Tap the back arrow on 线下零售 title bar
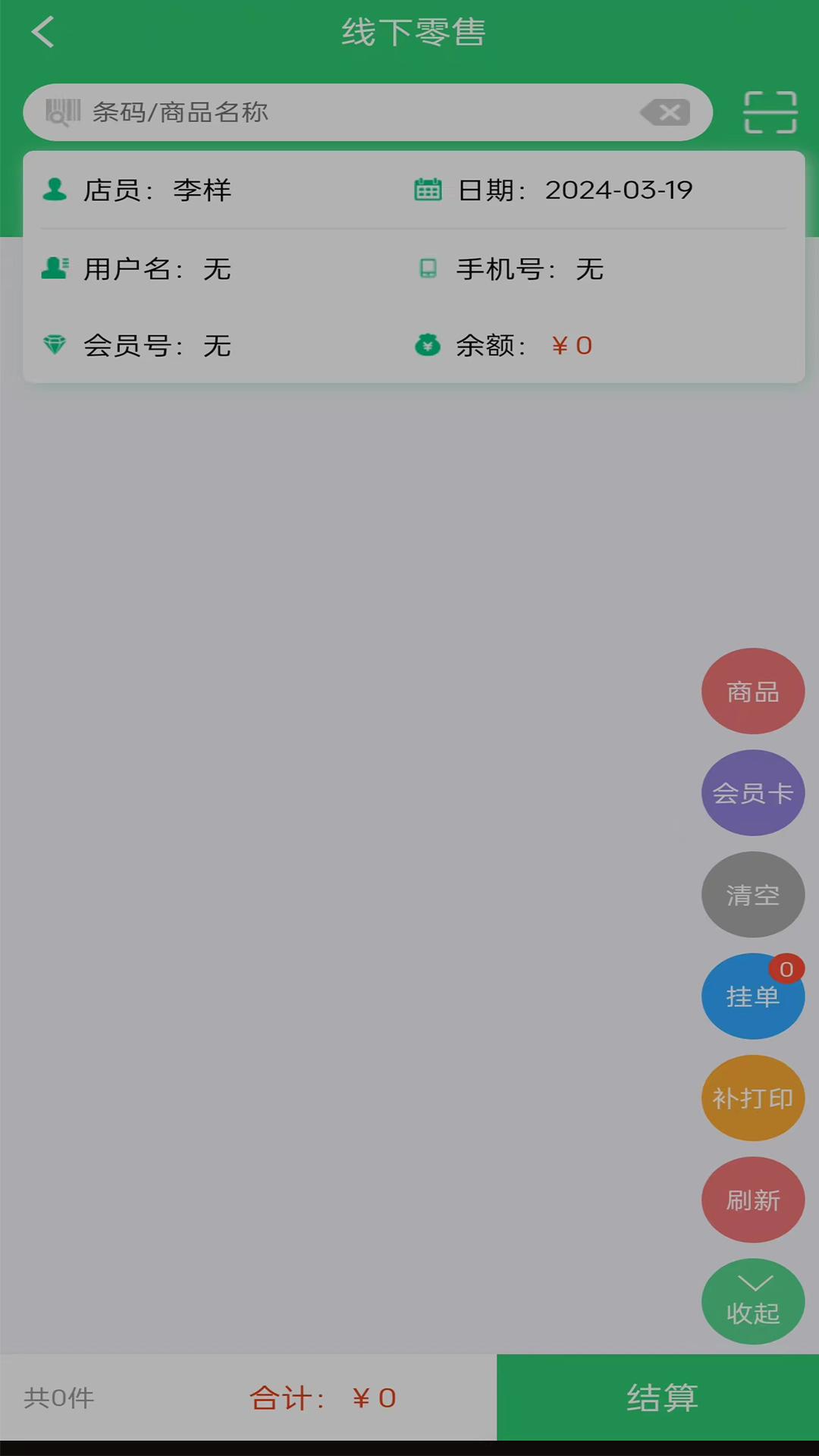Screen dimensions: 819x1456 pyautogui.click(x=42, y=32)
